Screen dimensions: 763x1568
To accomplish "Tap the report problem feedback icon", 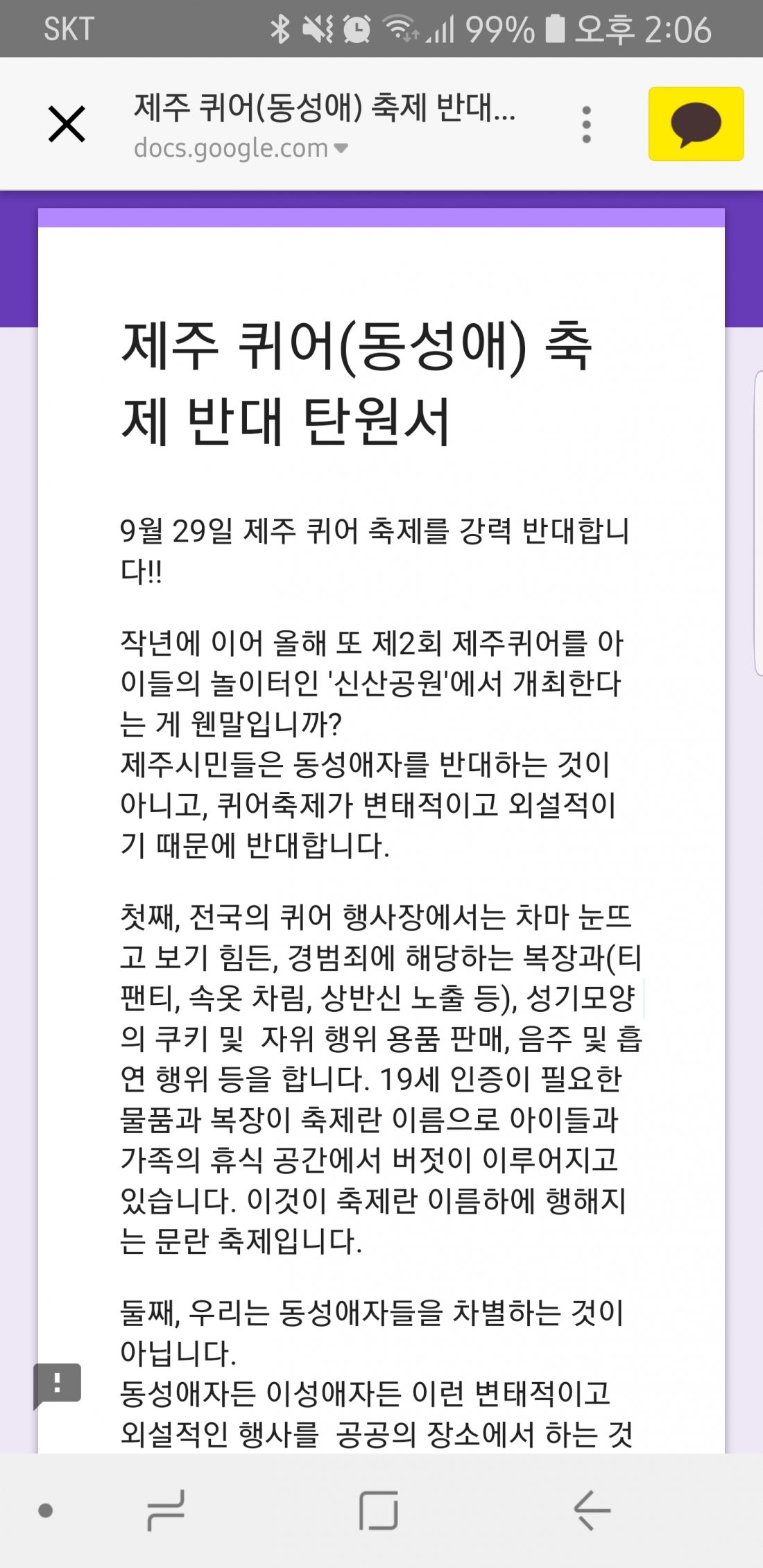I will 58,1385.
